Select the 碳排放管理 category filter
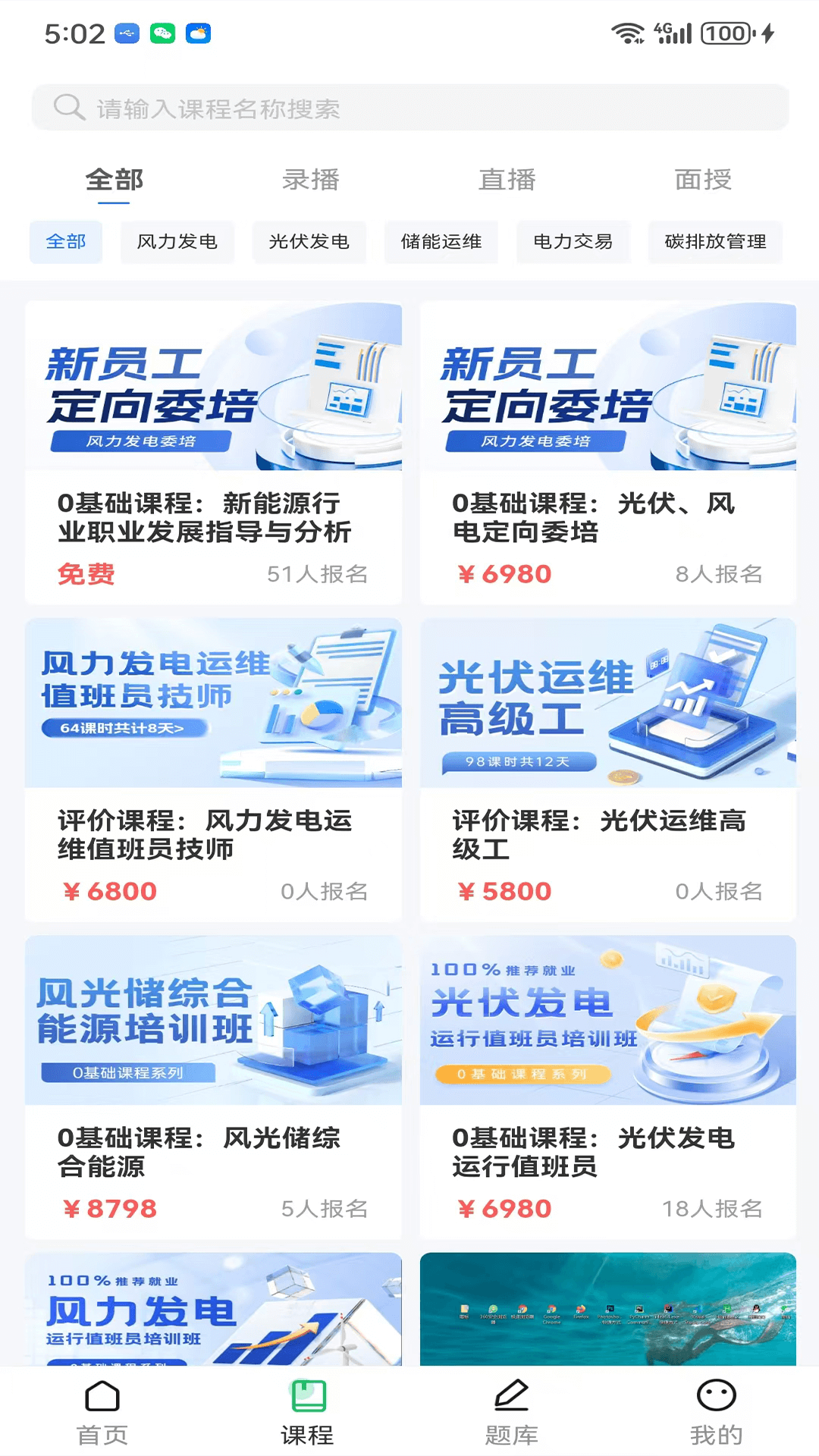 click(x=714, y=242)
